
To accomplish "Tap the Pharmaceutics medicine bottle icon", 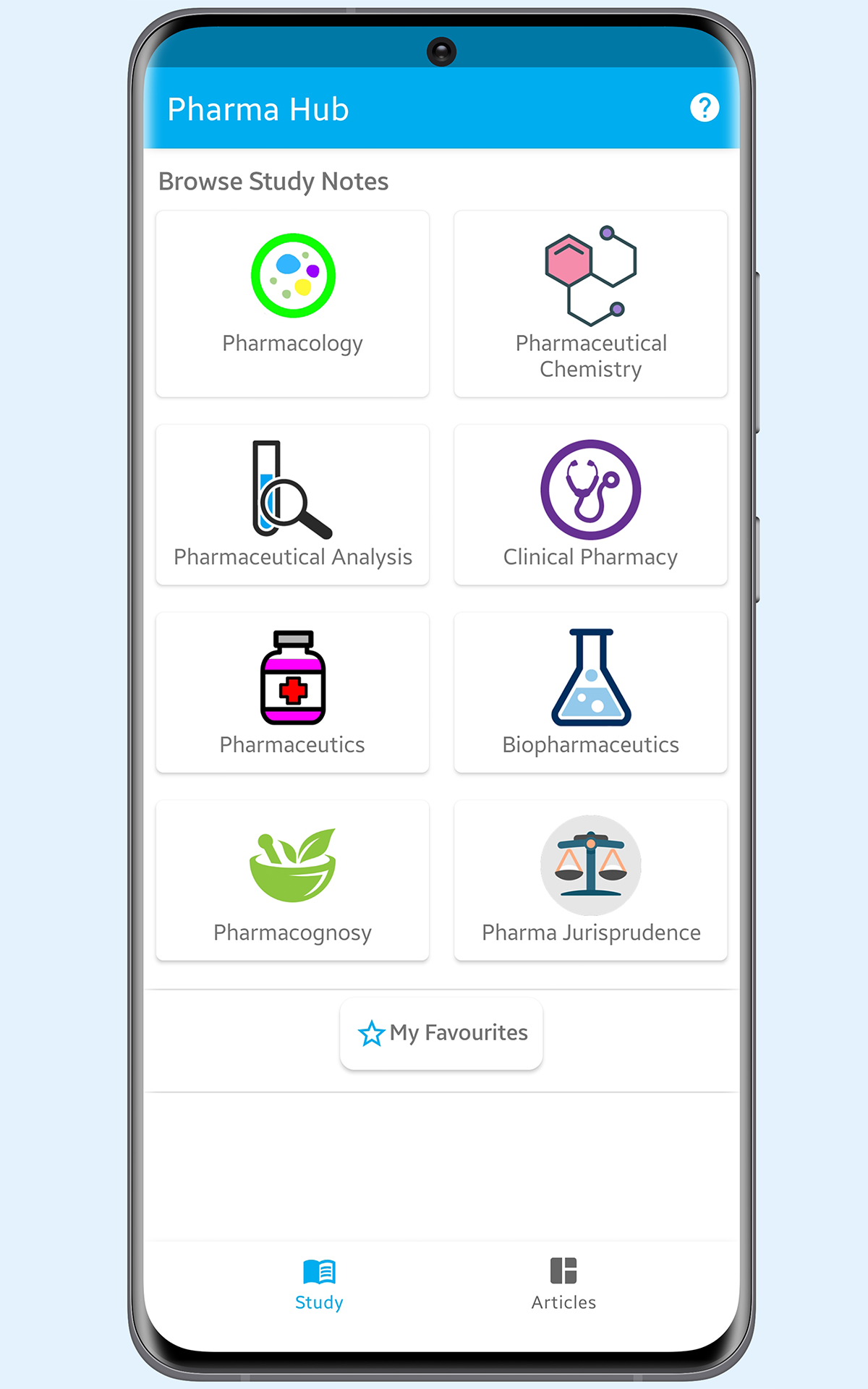I will 292,676.
